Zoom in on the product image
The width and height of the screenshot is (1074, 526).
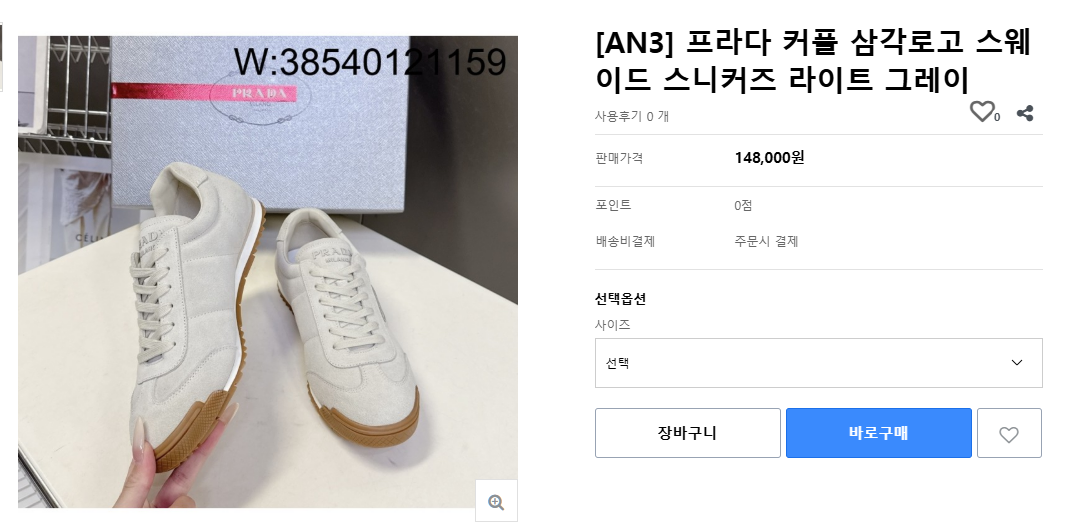pos(496,501)
